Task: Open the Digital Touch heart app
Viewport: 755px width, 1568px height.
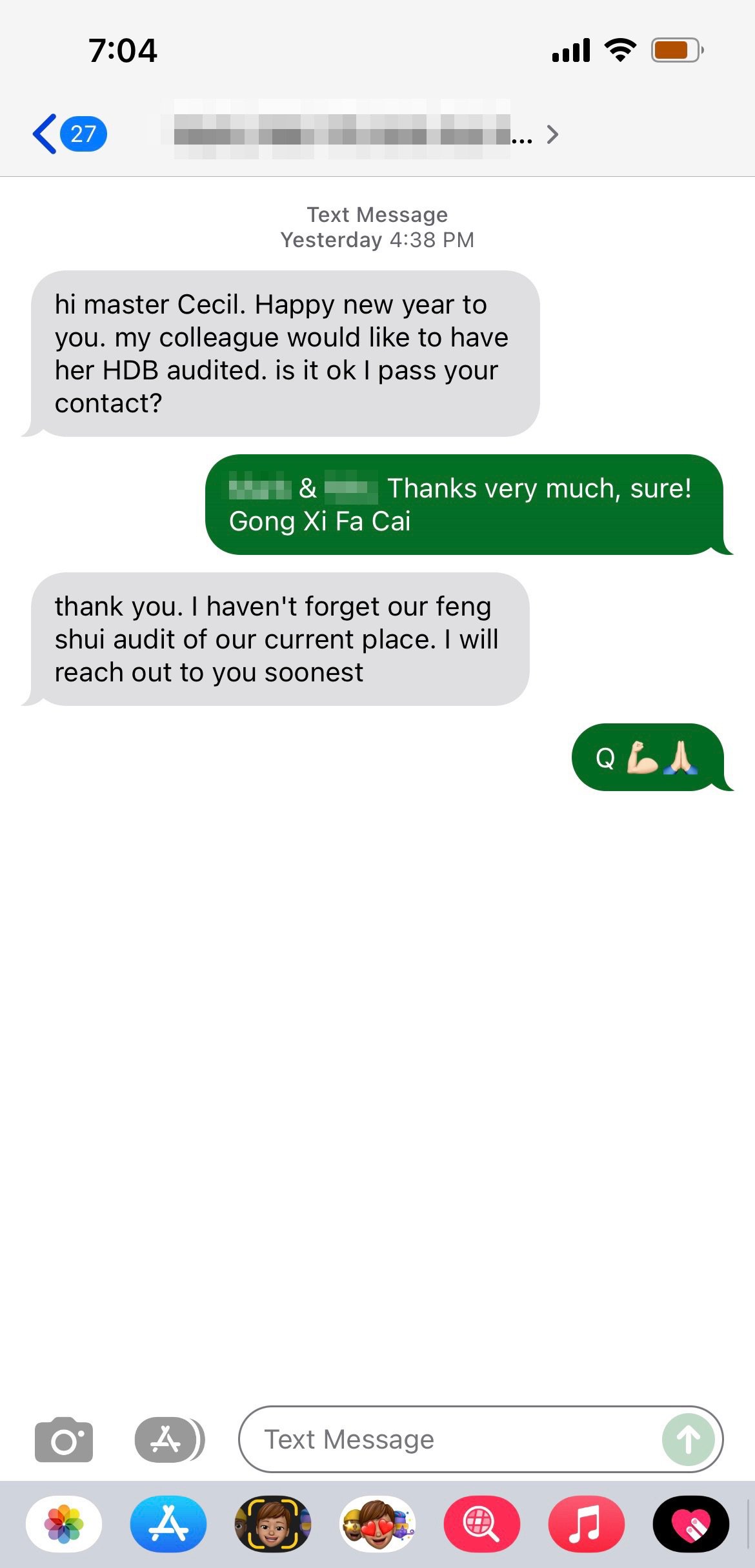Action: tap(690, 1524)
